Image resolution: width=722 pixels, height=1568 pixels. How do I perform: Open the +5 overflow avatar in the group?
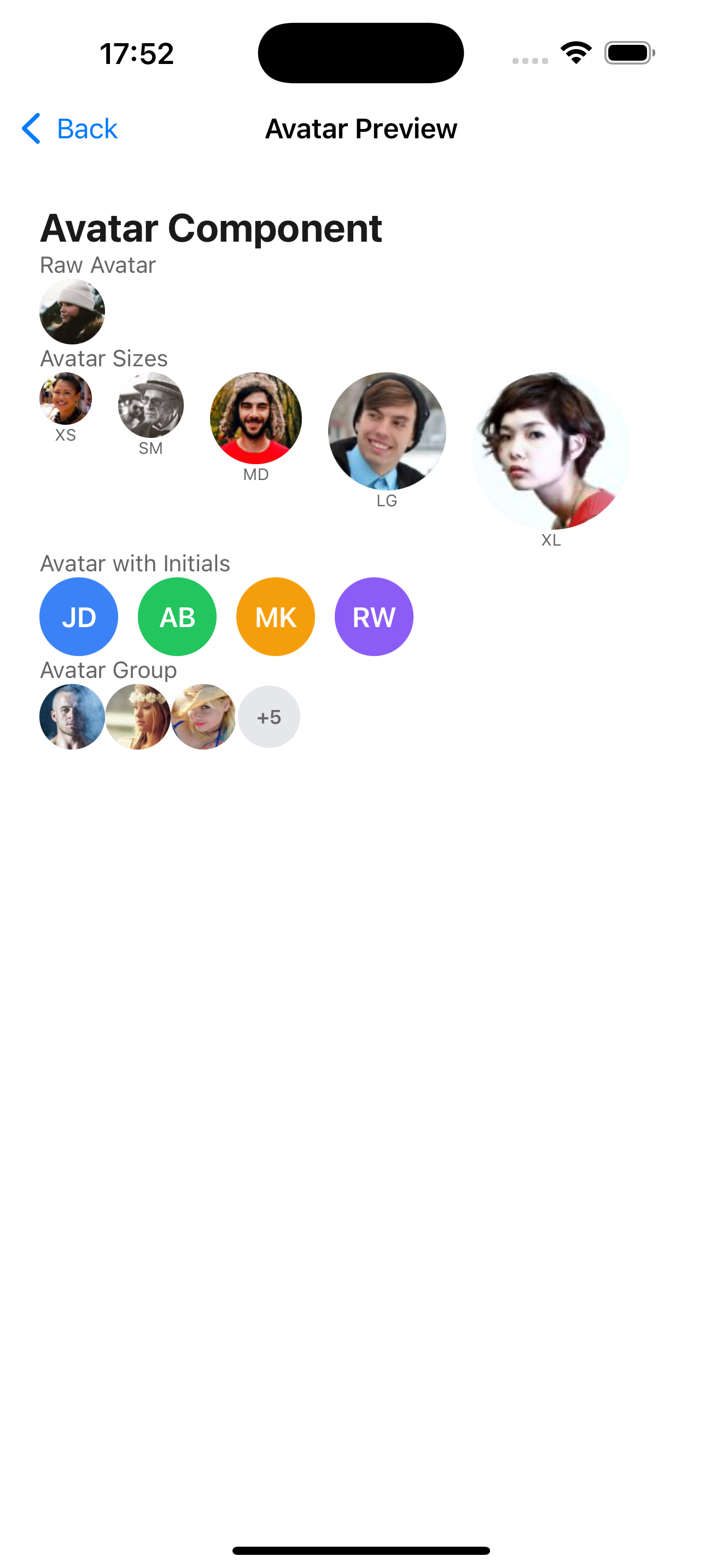tap(269, 717)
